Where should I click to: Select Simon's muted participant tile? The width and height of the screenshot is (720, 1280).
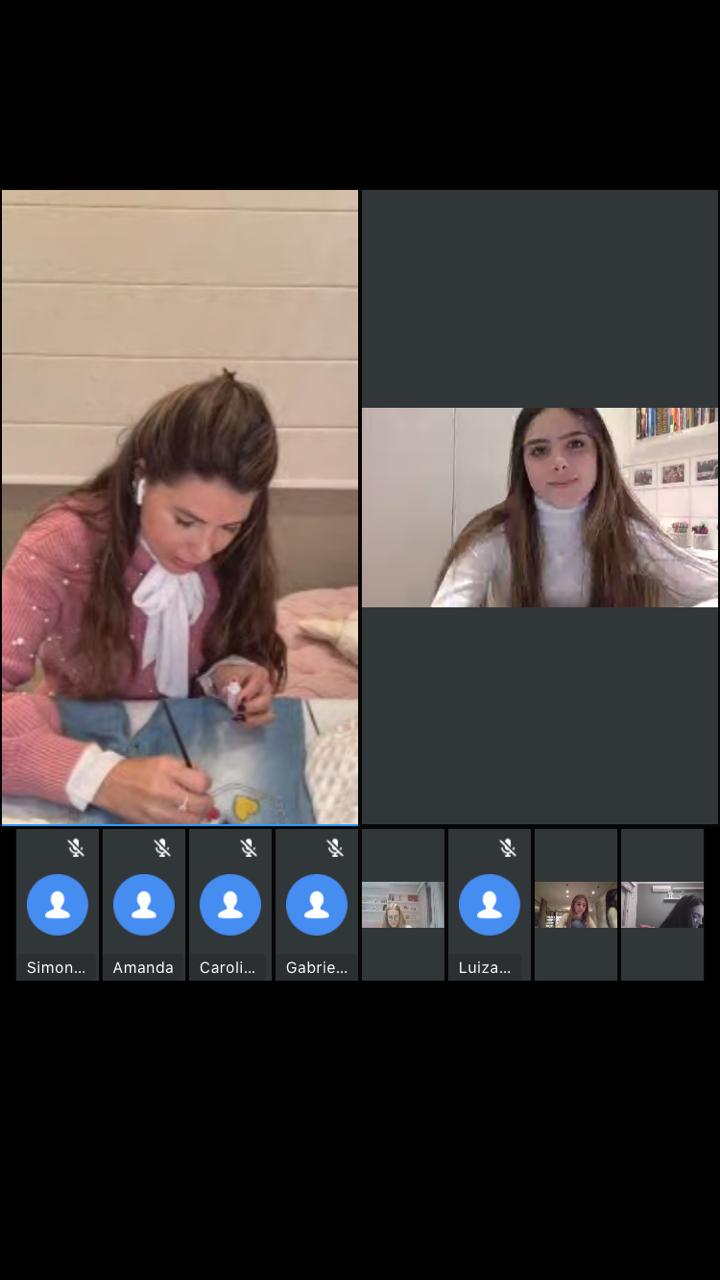pos(57,904)
